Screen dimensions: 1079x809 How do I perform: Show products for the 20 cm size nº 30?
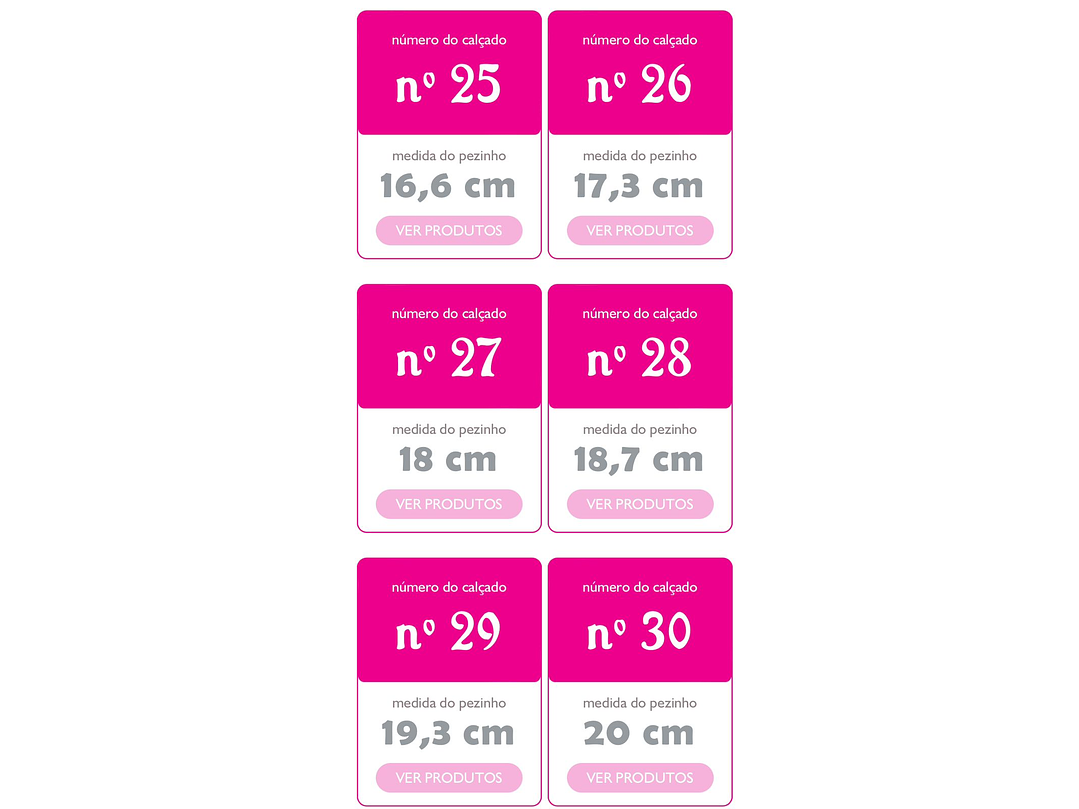click(x=640, y=777)
